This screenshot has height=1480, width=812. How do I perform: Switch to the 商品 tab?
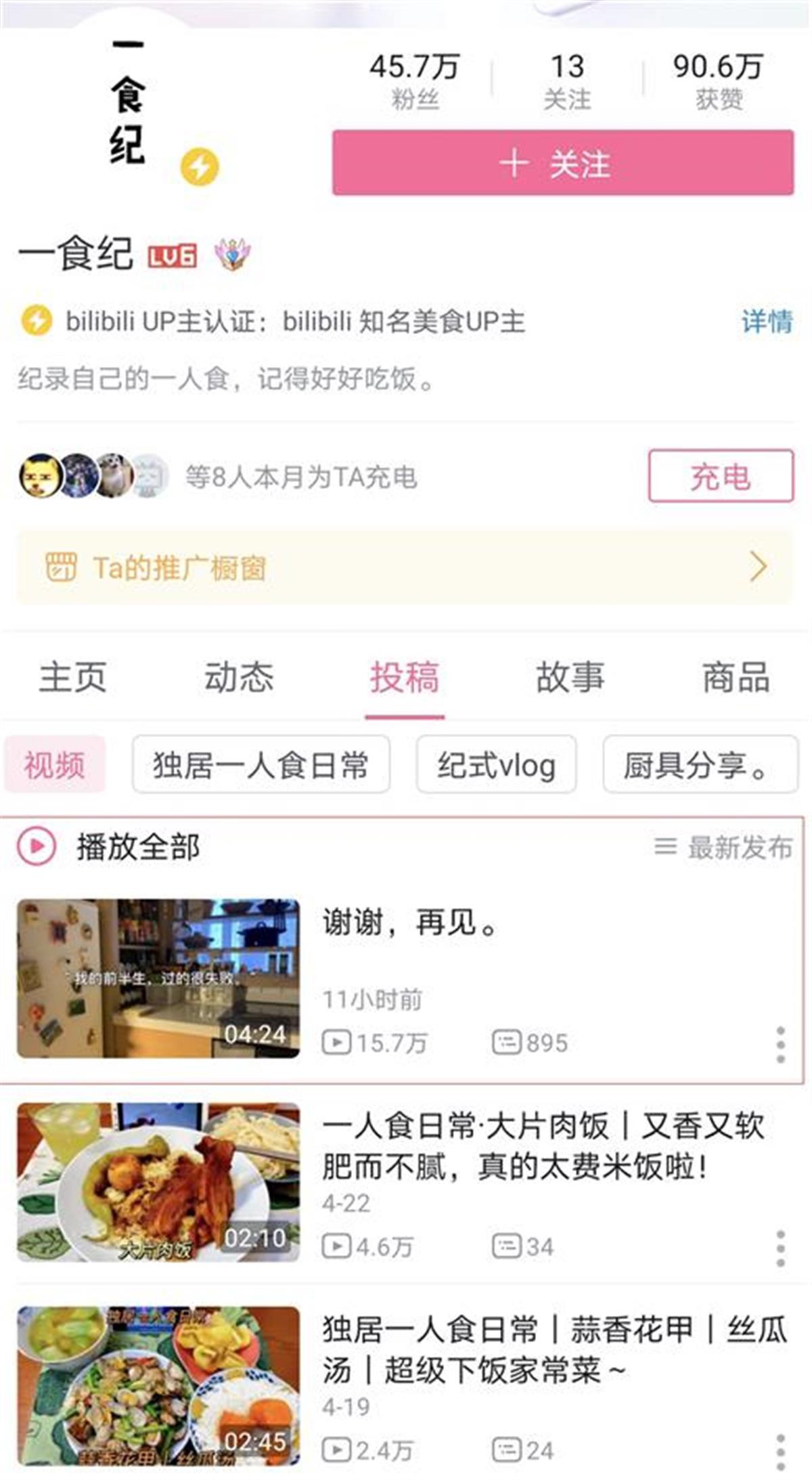[x=736, y=677]
